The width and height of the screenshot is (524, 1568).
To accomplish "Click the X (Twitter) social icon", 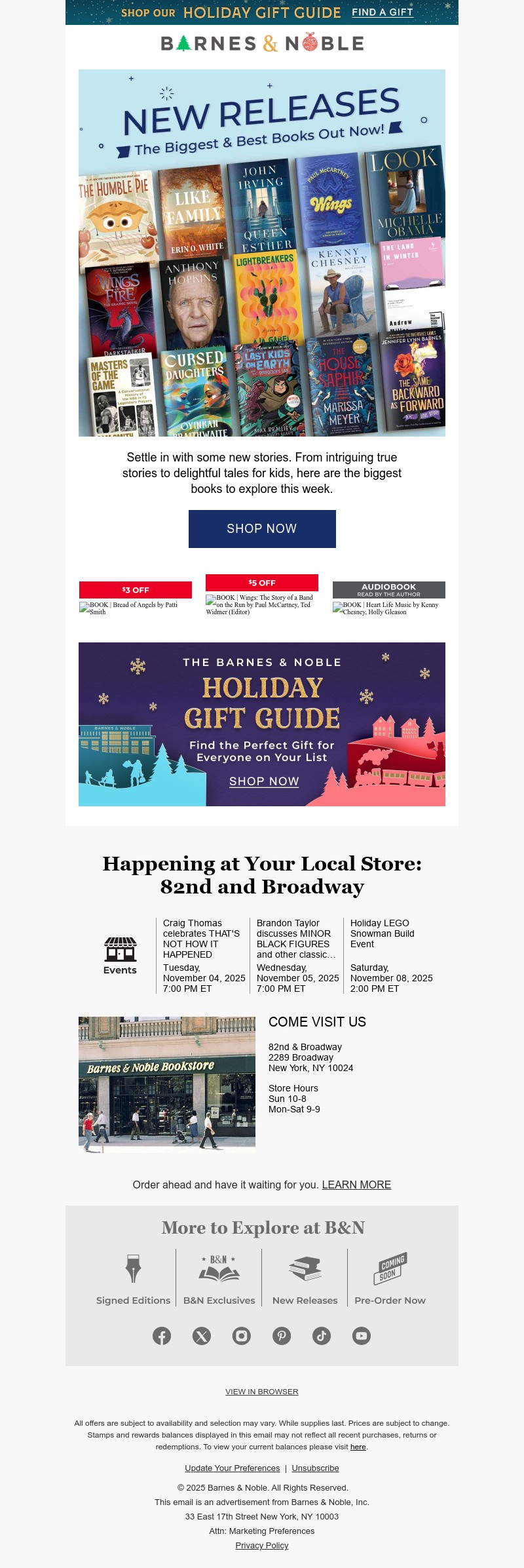I will pos(202,1336).
